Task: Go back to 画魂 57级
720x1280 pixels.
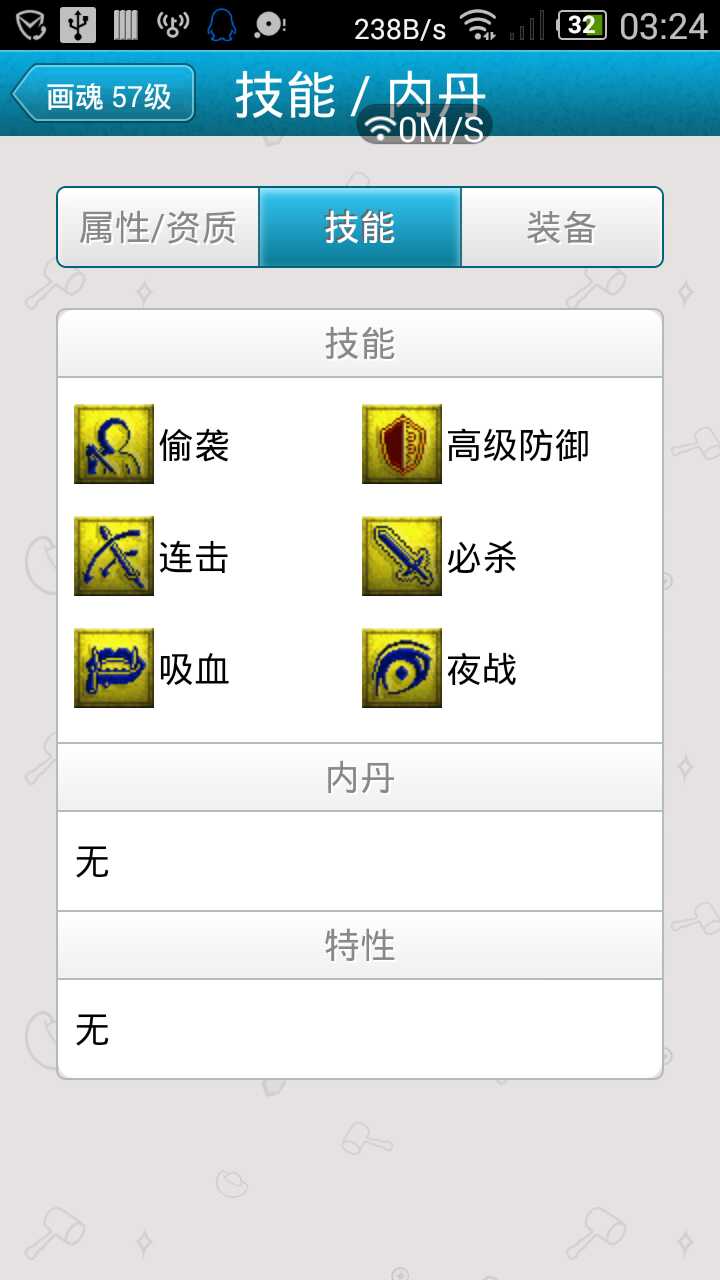Action: coord(104,96)
